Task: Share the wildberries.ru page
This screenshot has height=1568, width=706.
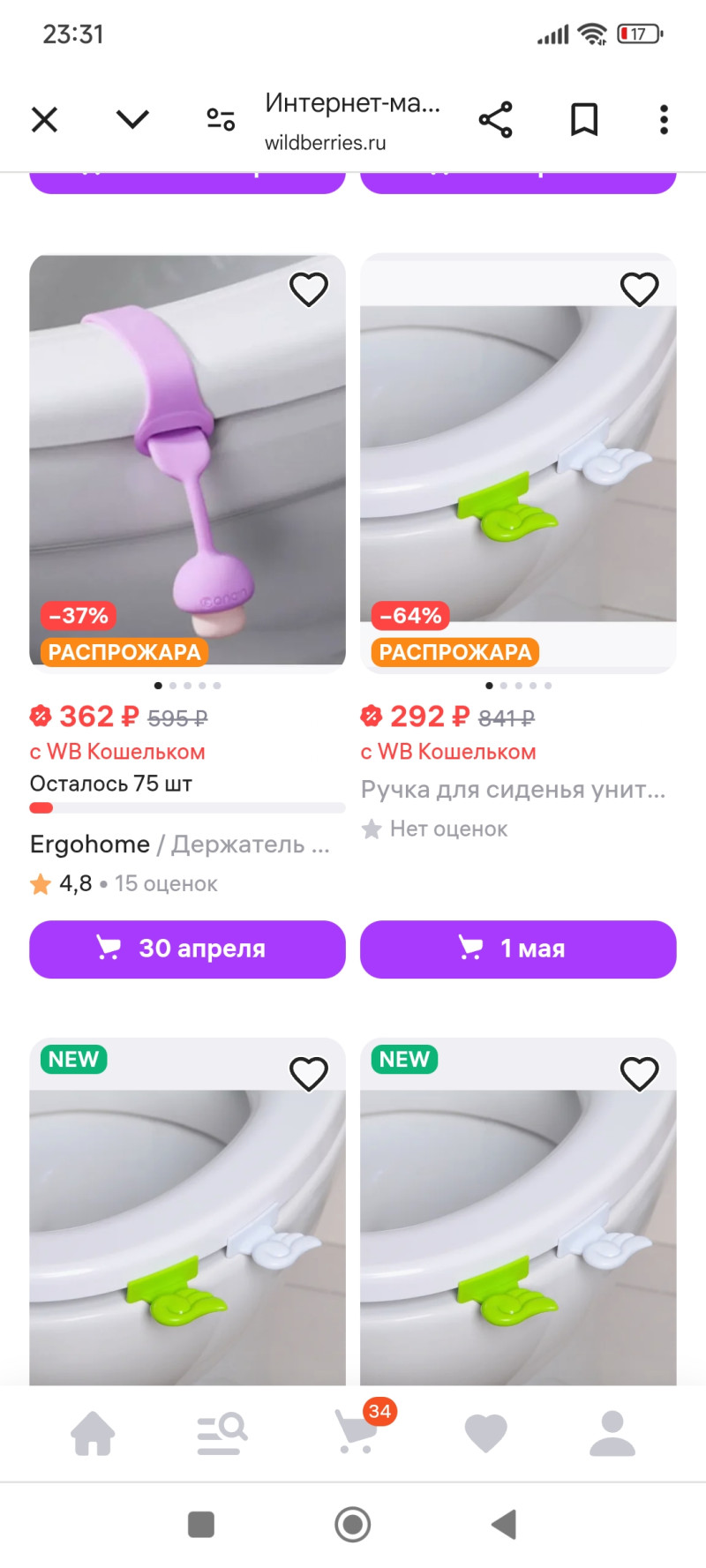Action: point(495,119)
